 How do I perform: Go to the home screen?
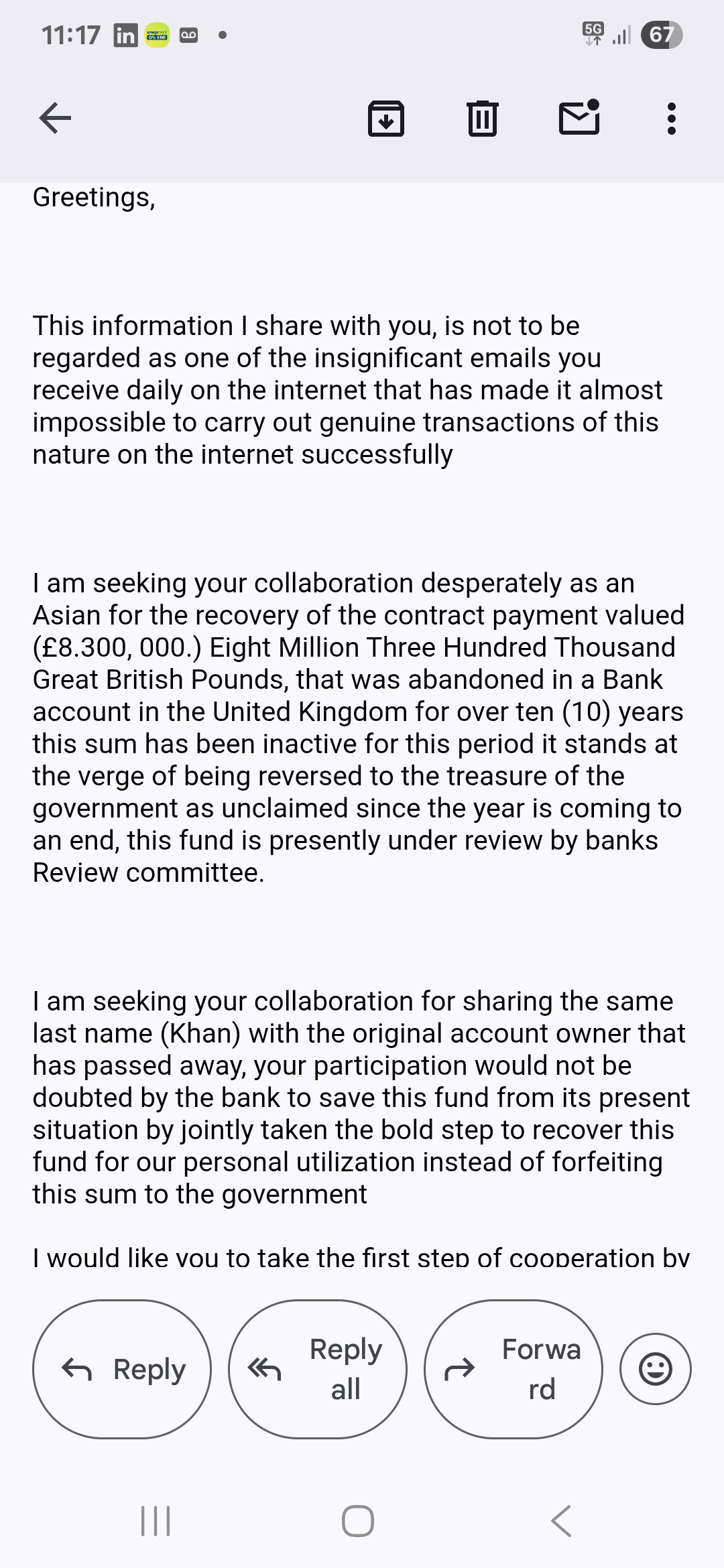358,1521
